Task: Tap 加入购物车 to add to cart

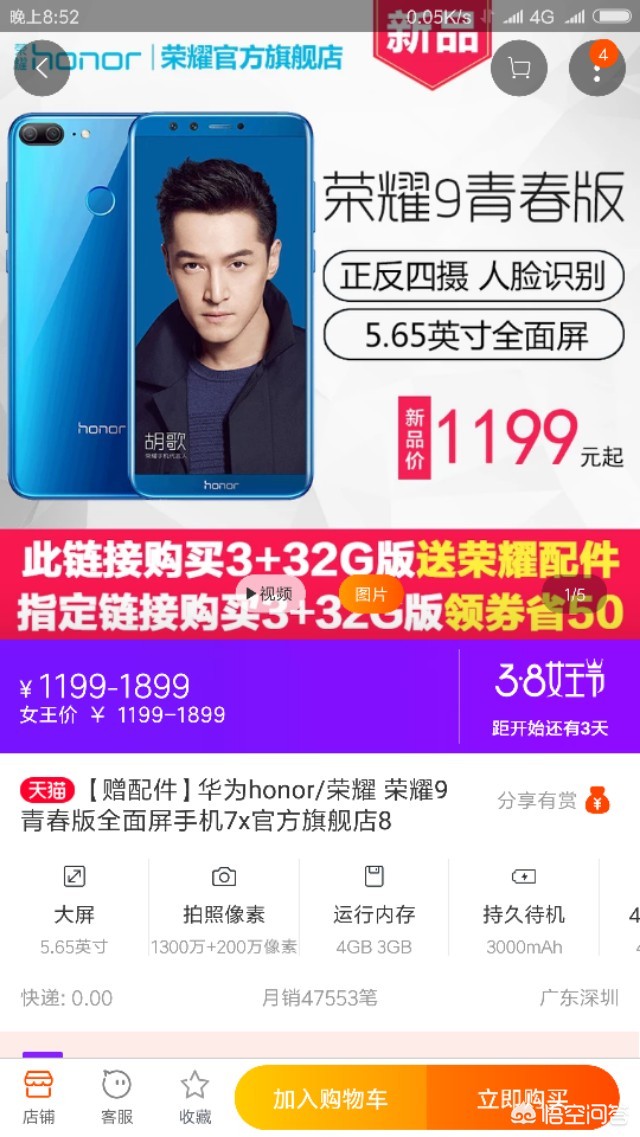Action: coord(331,1099)
